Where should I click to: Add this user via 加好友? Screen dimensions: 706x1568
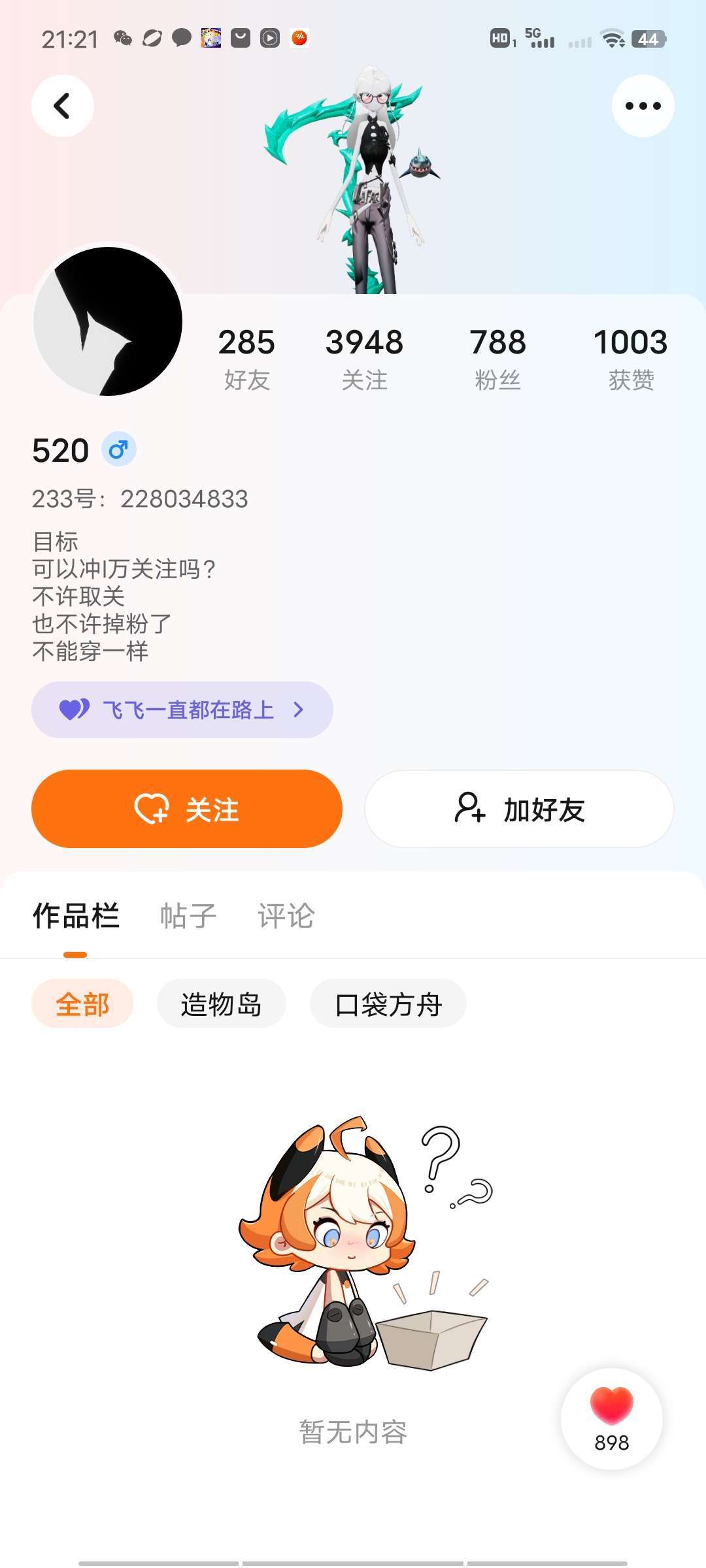(x=519, y=809)
